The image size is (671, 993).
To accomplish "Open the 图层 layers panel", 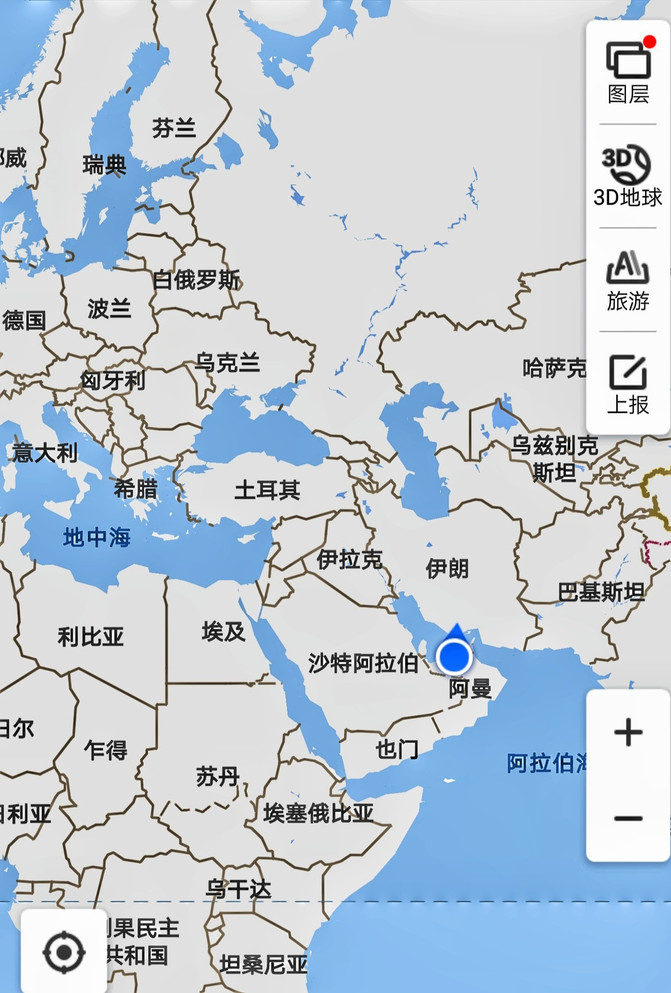I will pyautogui.click(x=628, y=72).
